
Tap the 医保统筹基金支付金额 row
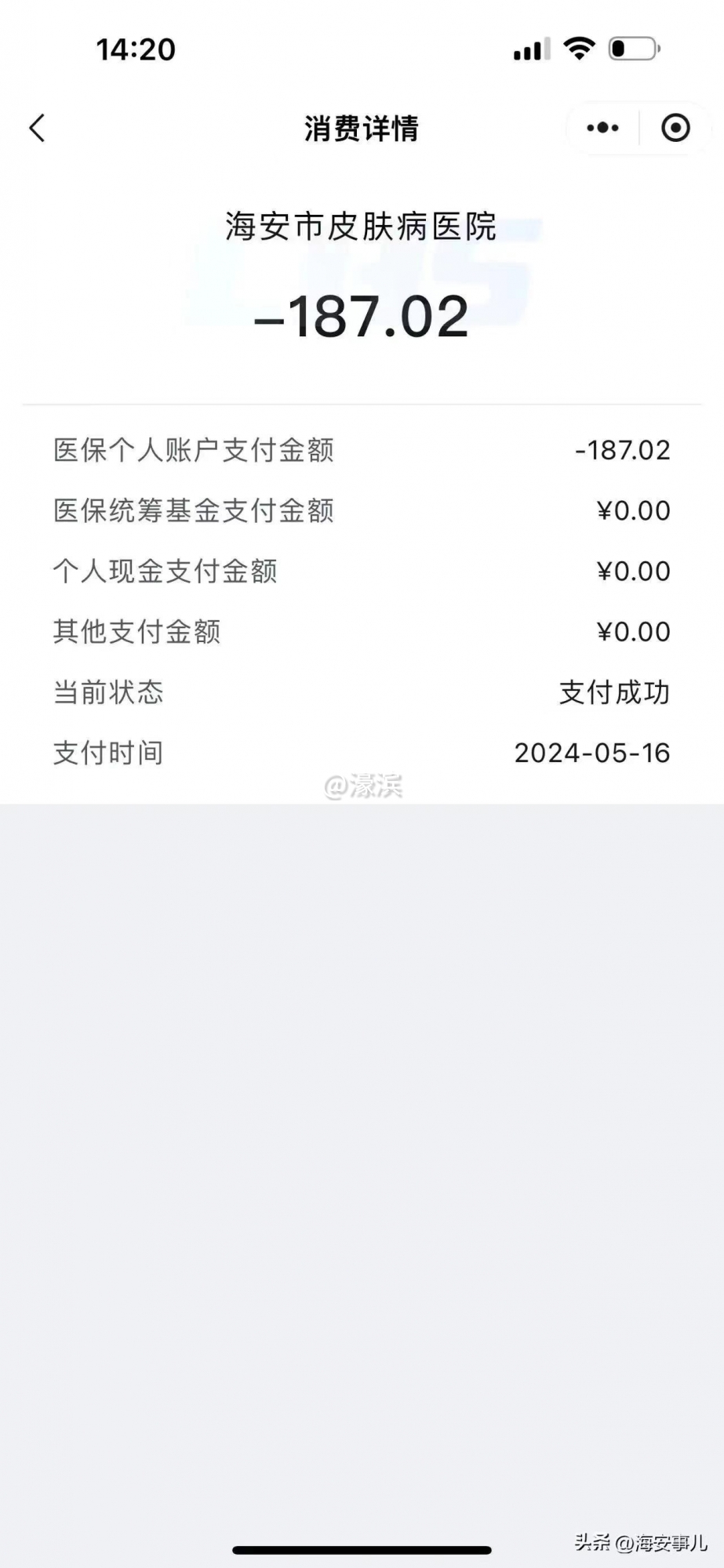[x=192, y=510]
